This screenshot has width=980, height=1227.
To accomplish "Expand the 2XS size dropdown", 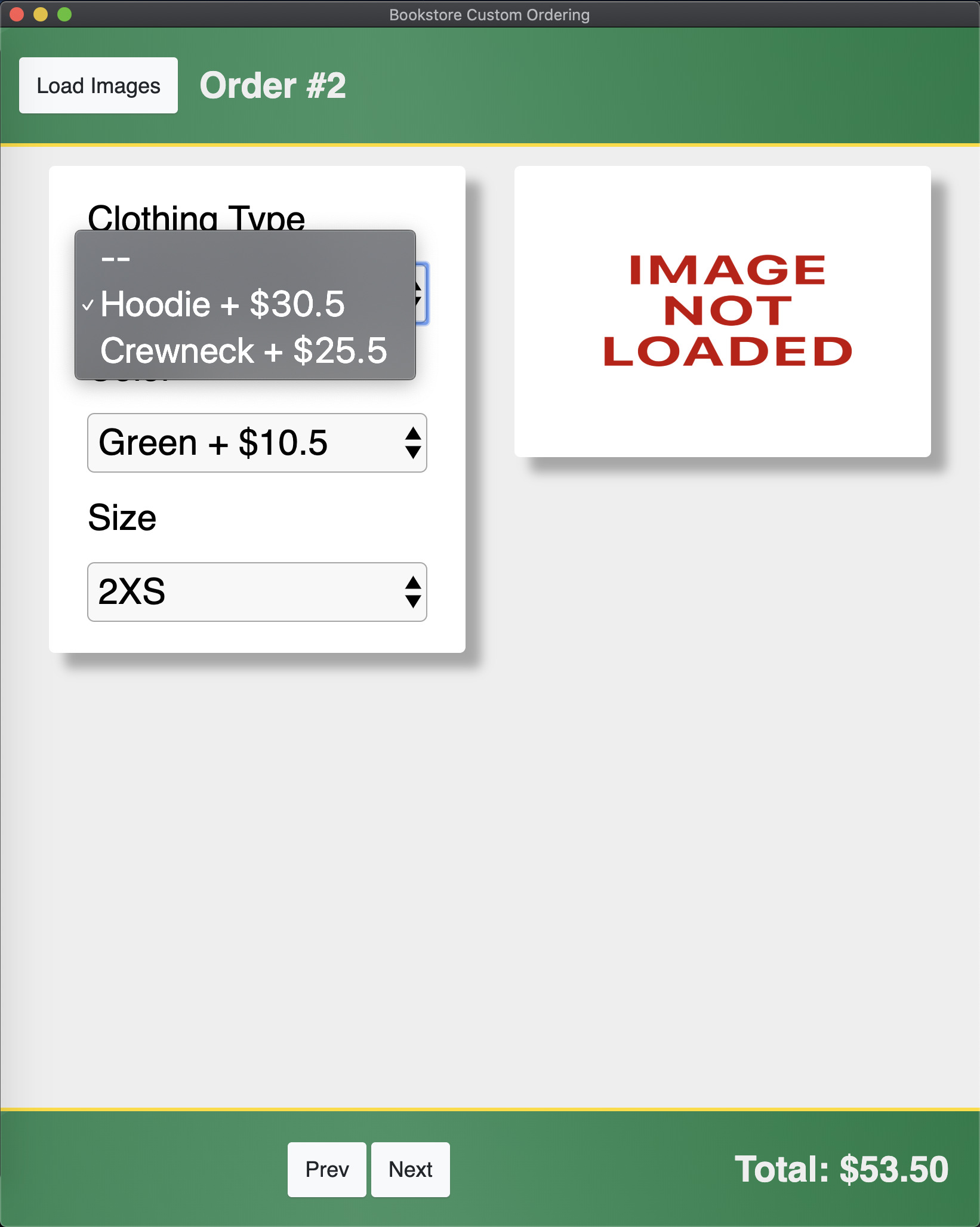I will [x=257, y=592].
